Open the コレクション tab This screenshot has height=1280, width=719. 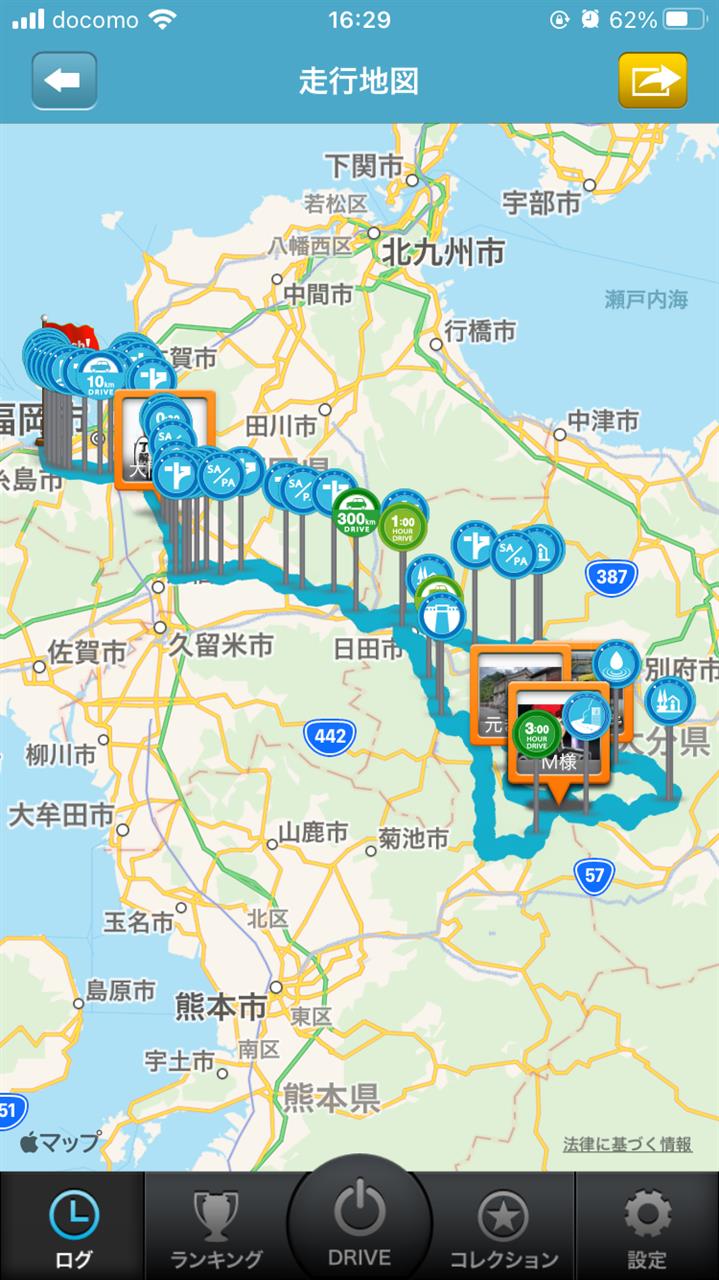point(503,1226)
